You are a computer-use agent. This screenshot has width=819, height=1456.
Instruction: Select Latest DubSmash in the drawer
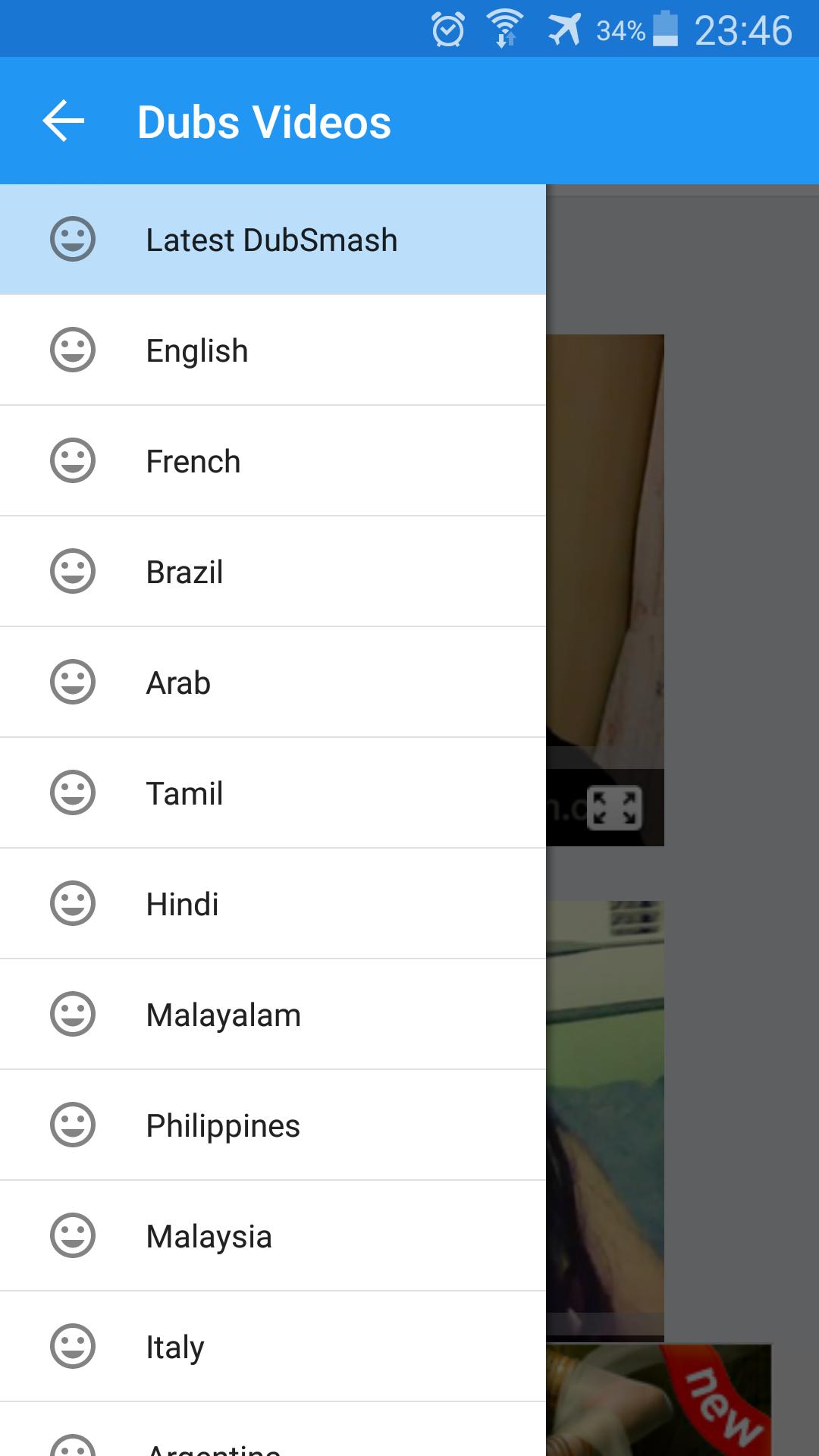click(x=271, y=240)
